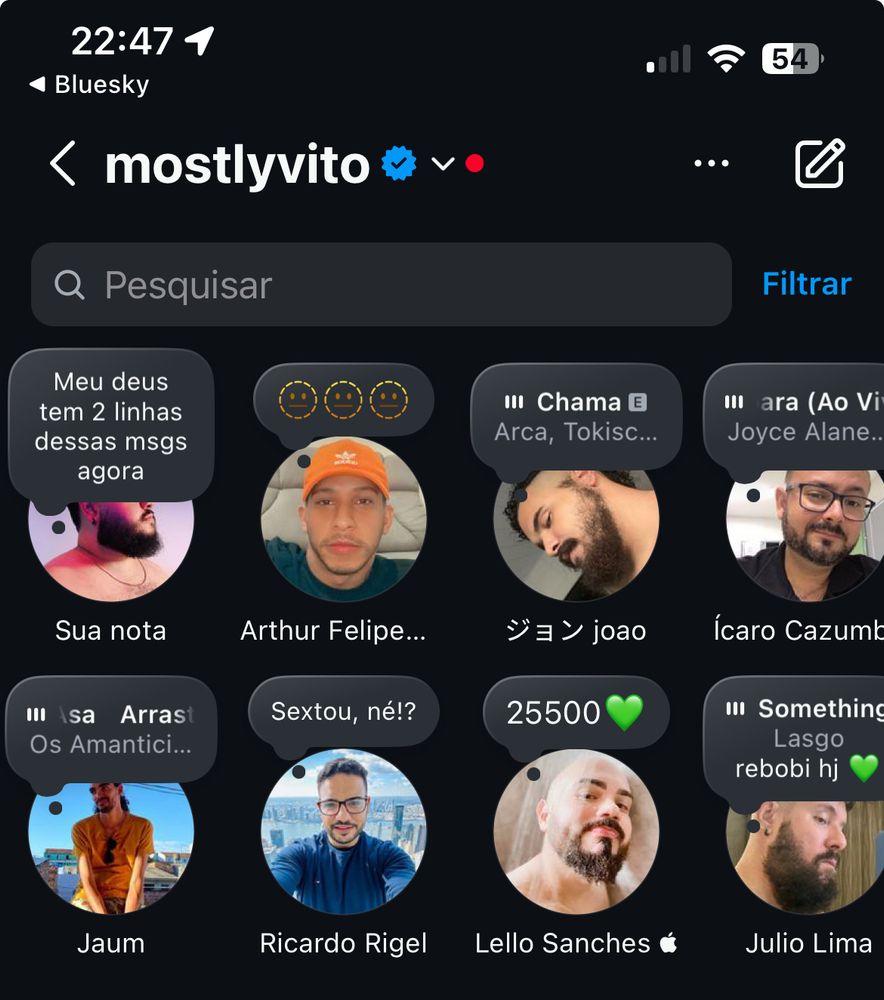
Task: Open the account switcher chevron beside mostlyvito
Action: coord(443,165)
